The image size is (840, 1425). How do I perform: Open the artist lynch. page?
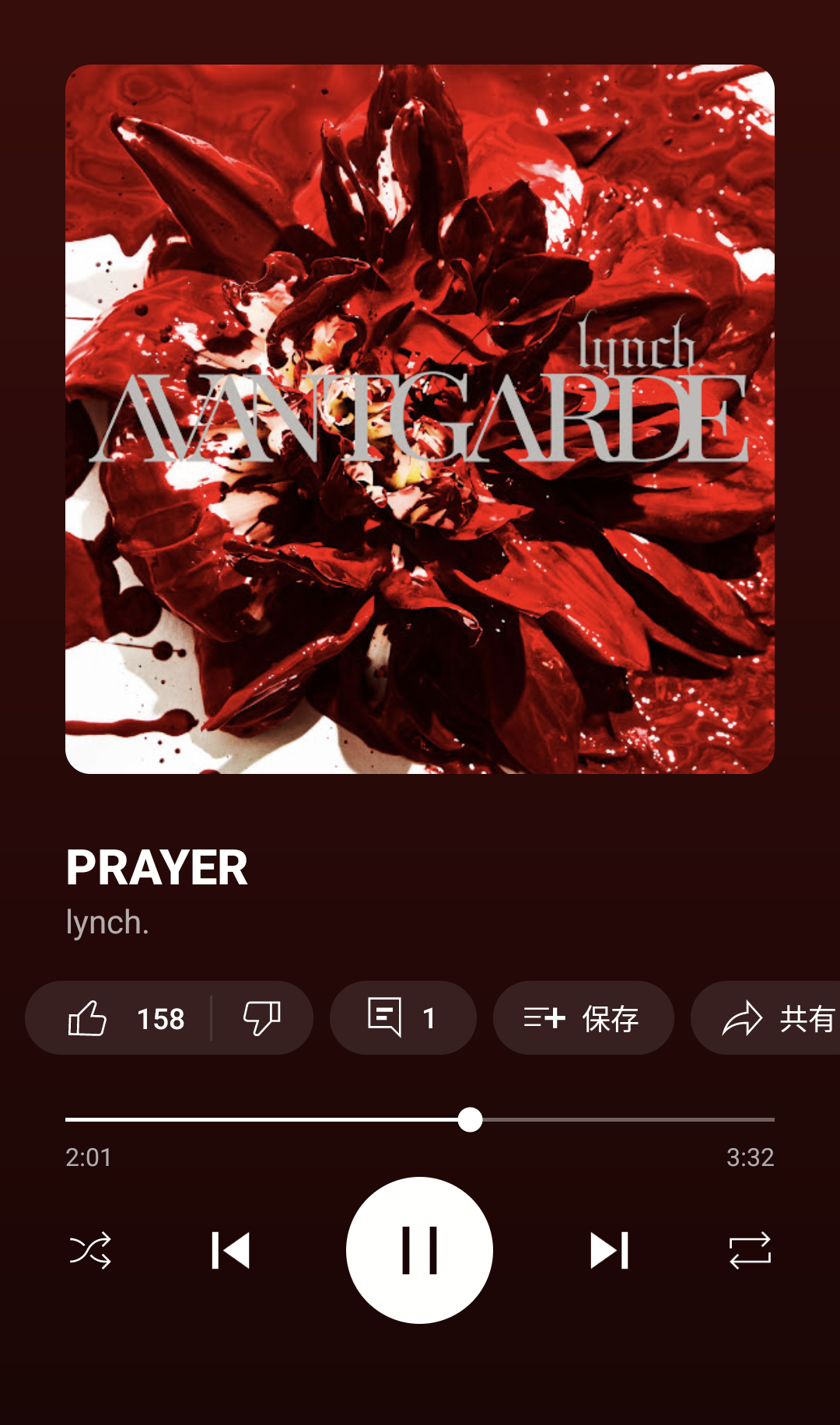107,923
